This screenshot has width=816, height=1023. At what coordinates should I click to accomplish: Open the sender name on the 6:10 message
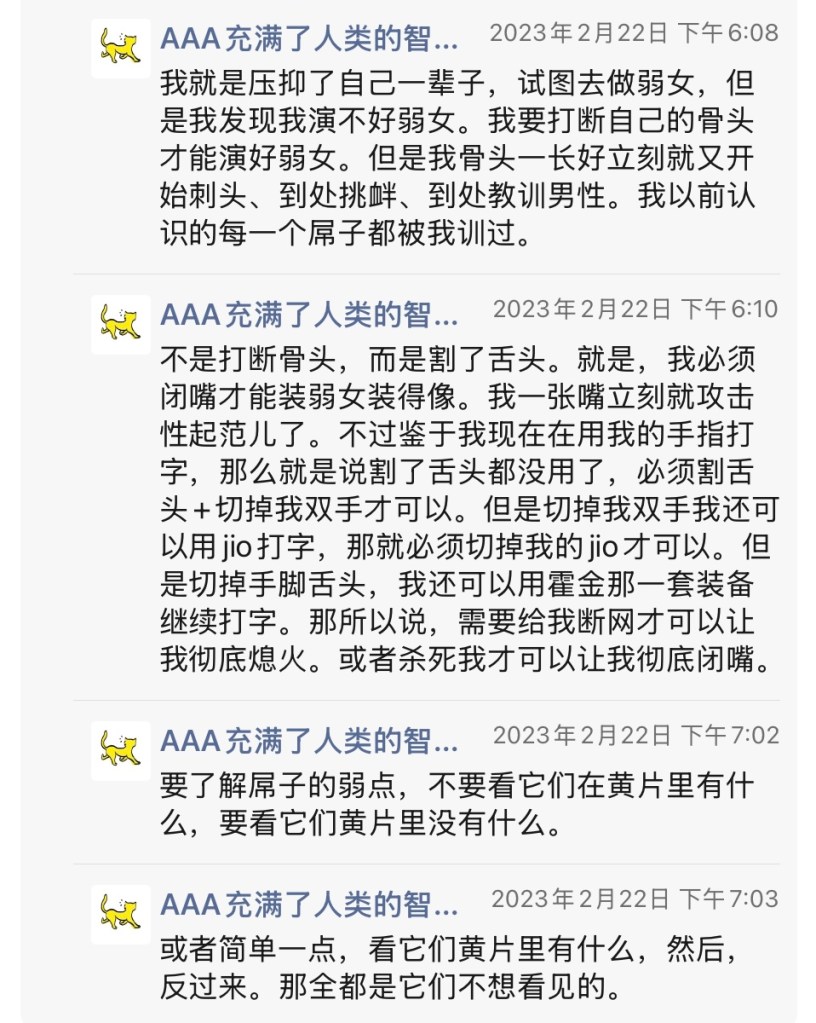point(309,315)
